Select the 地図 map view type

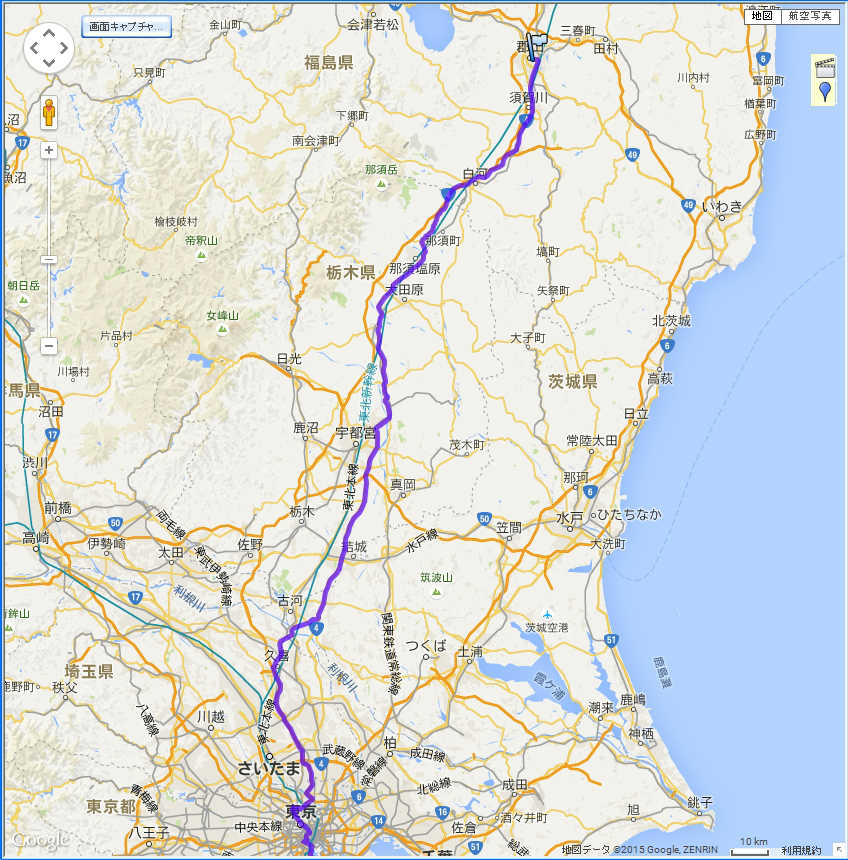pos(762,15)
